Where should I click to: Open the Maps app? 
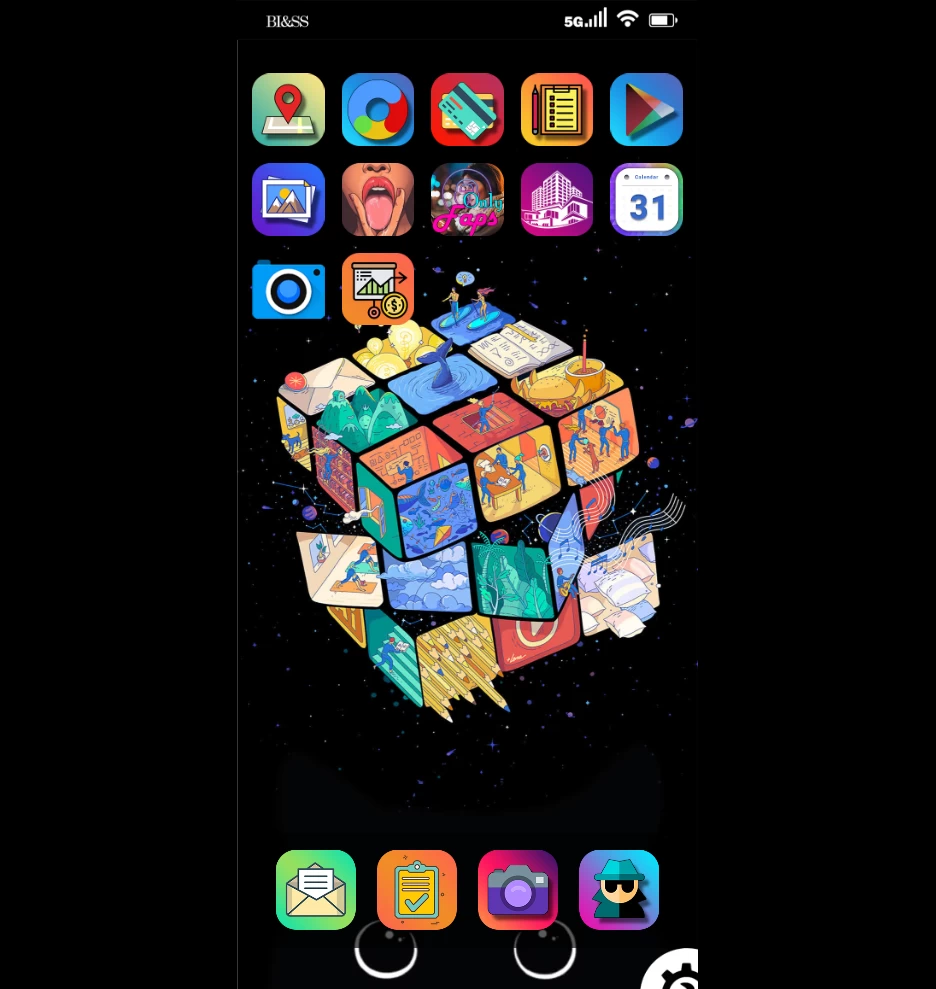tap(288, 110)
